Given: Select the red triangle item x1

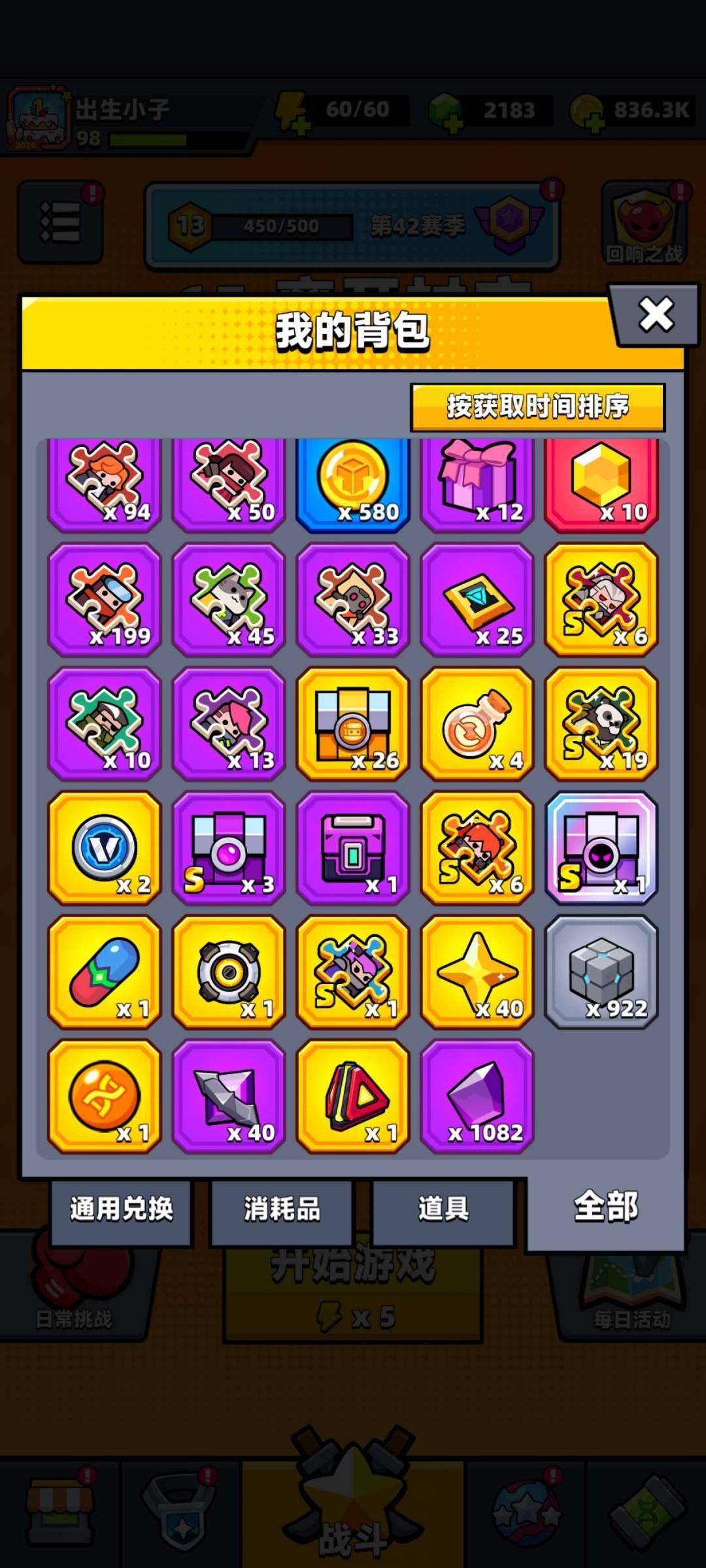Looking at the screenshot, I should click(x=353, y=1096).
